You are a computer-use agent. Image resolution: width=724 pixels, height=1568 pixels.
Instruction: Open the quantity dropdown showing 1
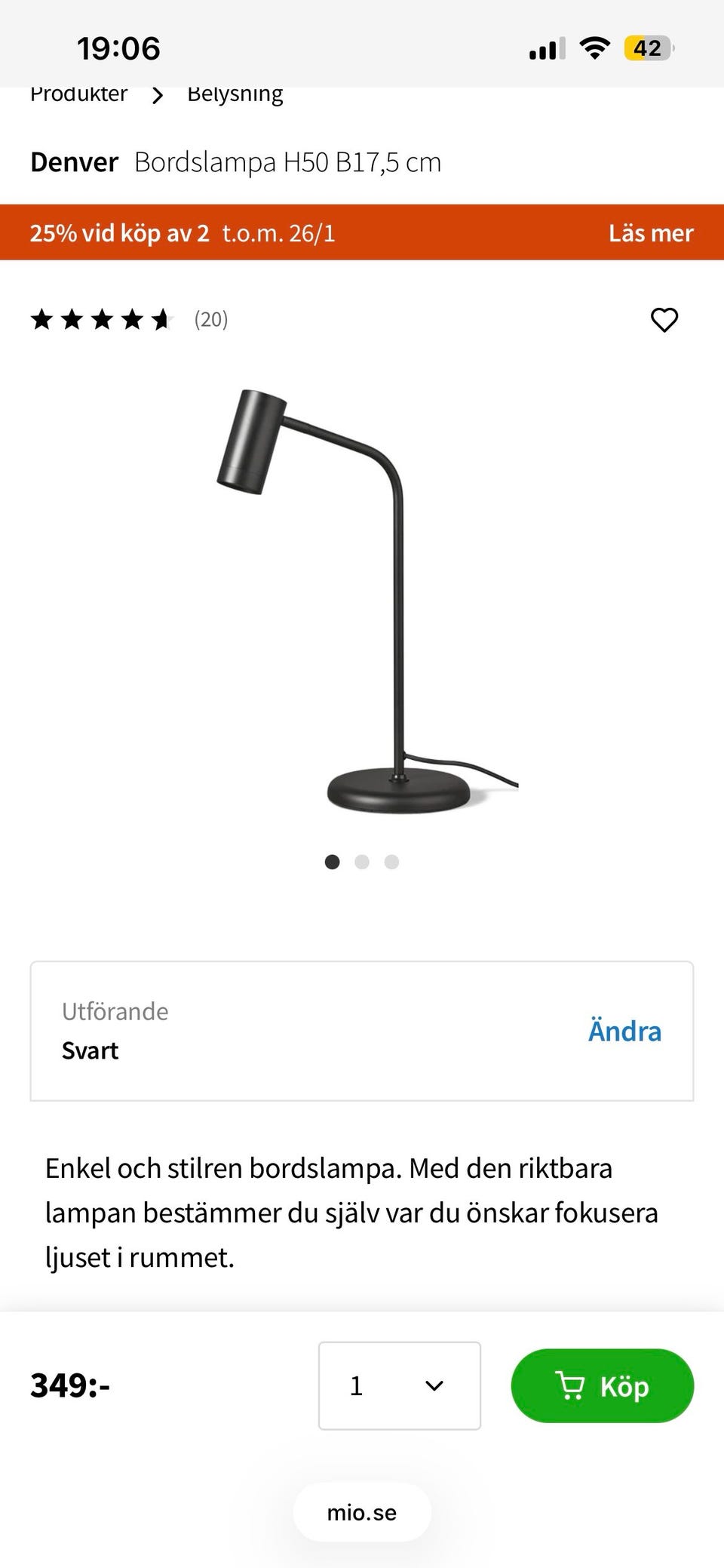point(399,1385)
